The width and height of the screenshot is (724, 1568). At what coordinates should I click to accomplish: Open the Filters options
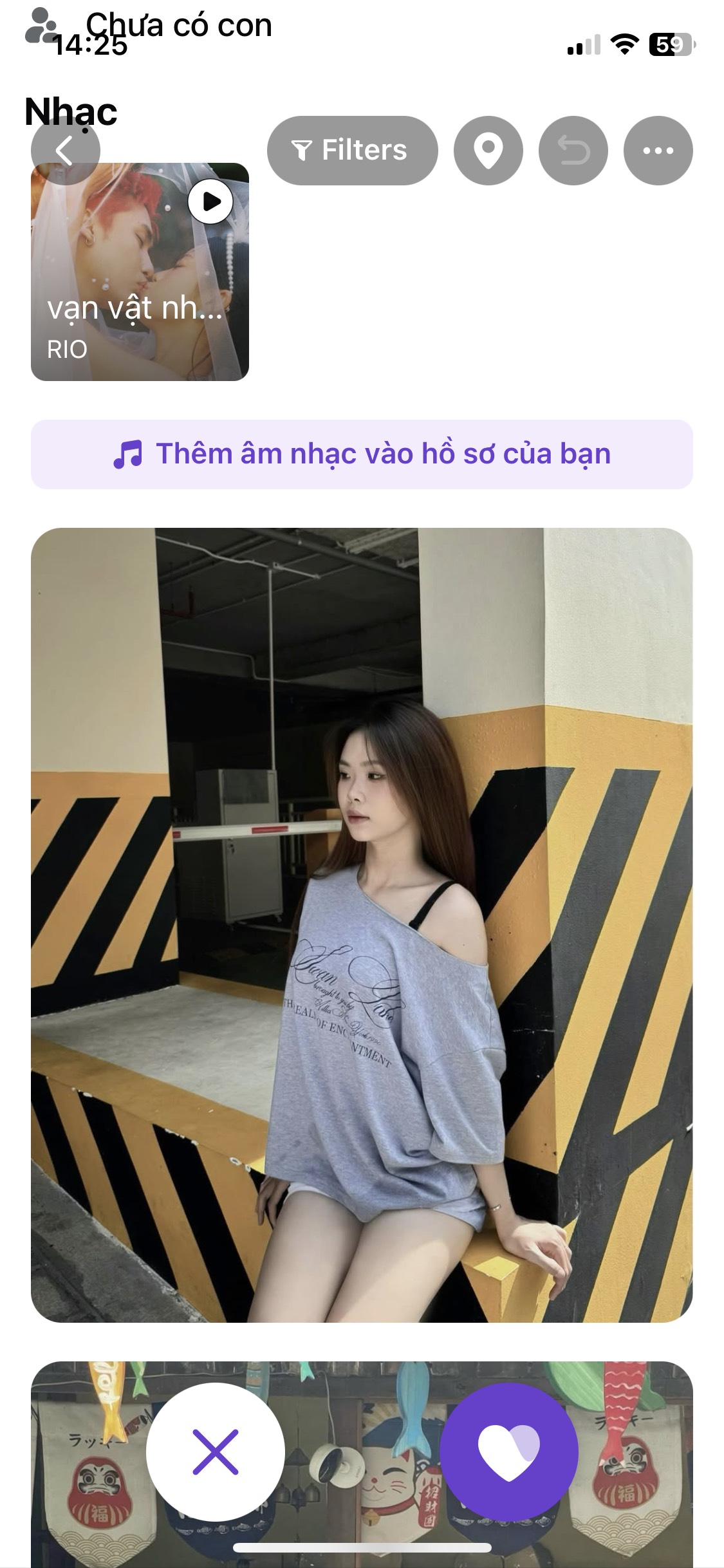tap(352, 151)
